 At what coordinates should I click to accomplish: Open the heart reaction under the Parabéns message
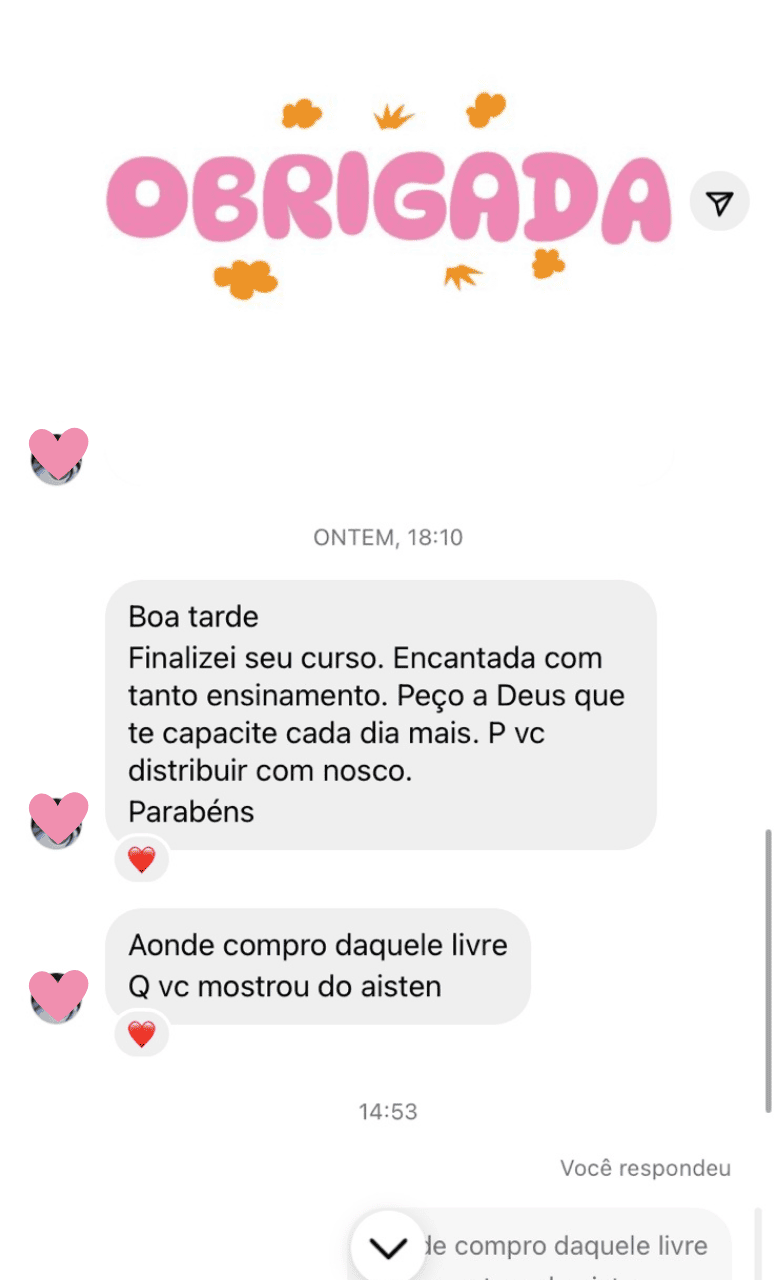pyautogui.click(x=142, y=858)
